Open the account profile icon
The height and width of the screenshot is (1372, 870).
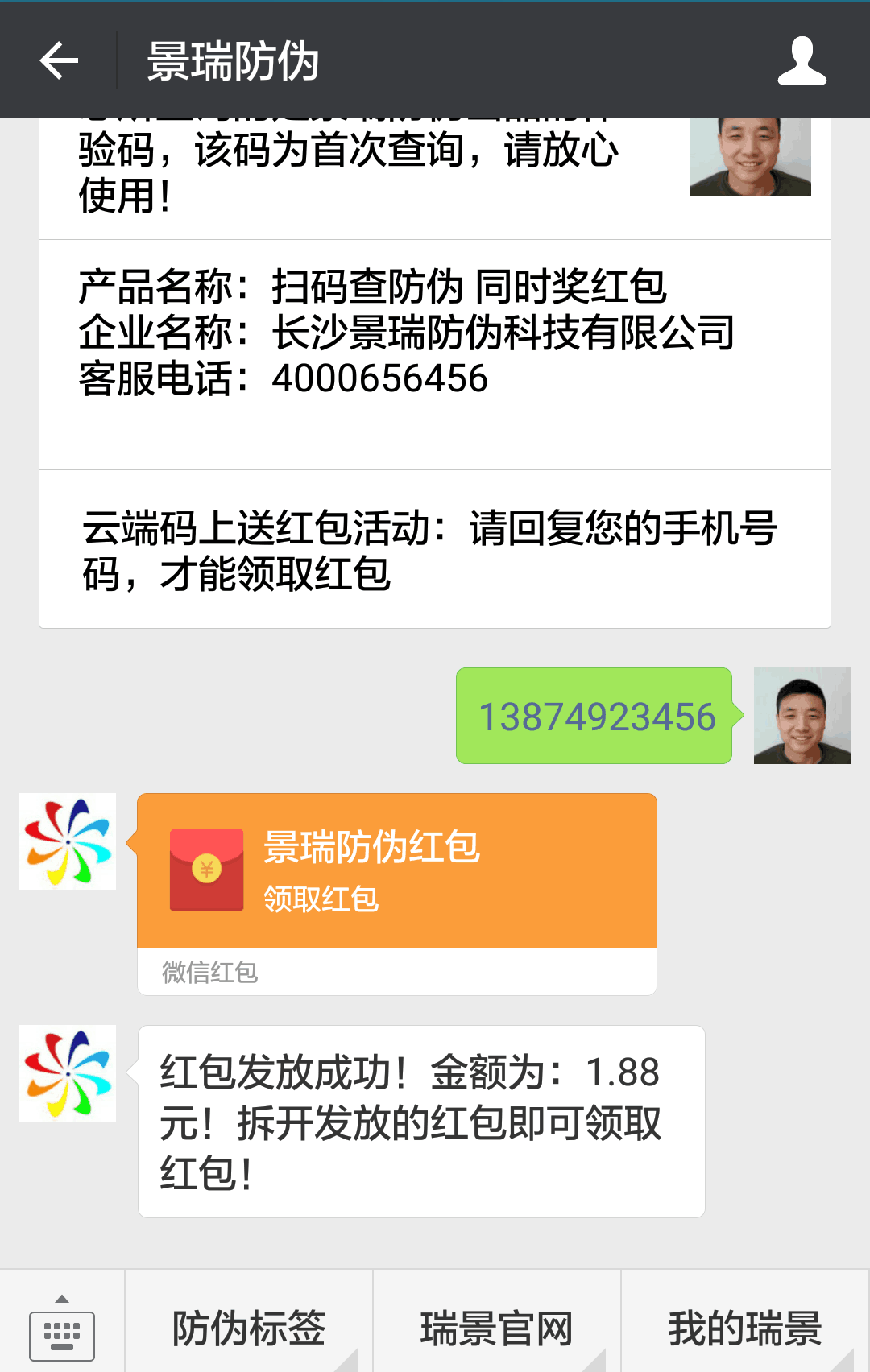(802, 60)
